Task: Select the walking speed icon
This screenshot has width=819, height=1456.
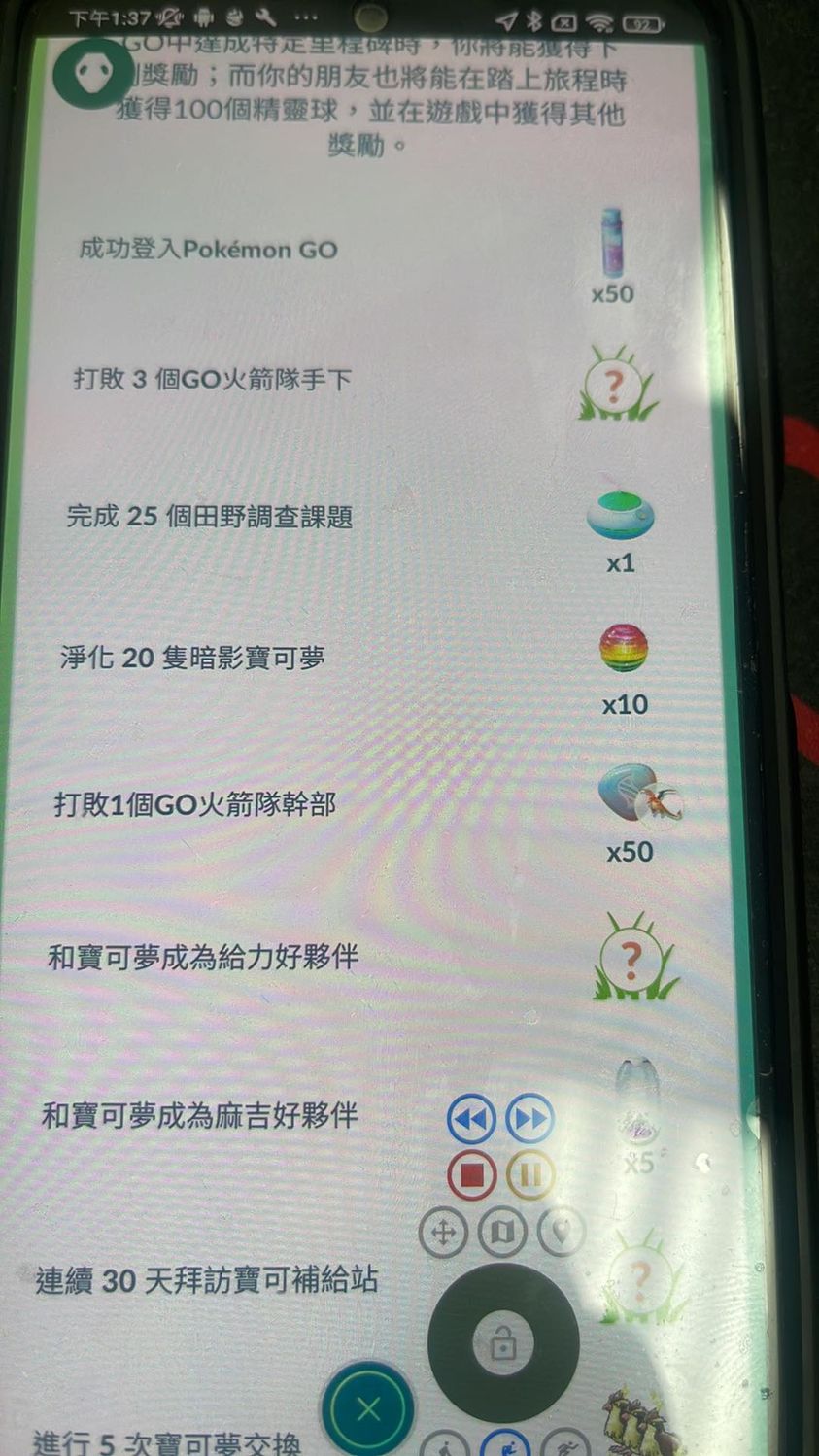Action: coord(446,1446)
